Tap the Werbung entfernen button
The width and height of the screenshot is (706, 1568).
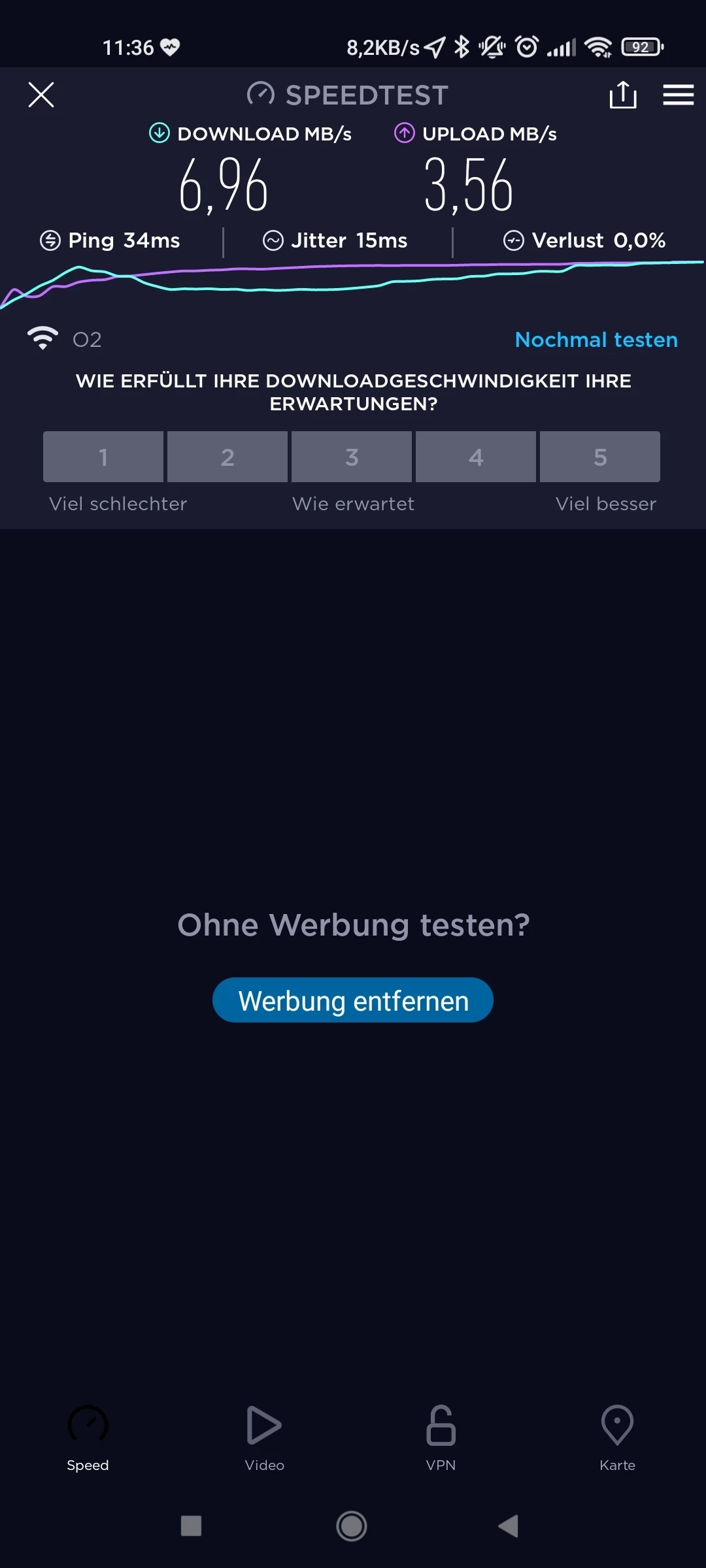pos(353,1000)
